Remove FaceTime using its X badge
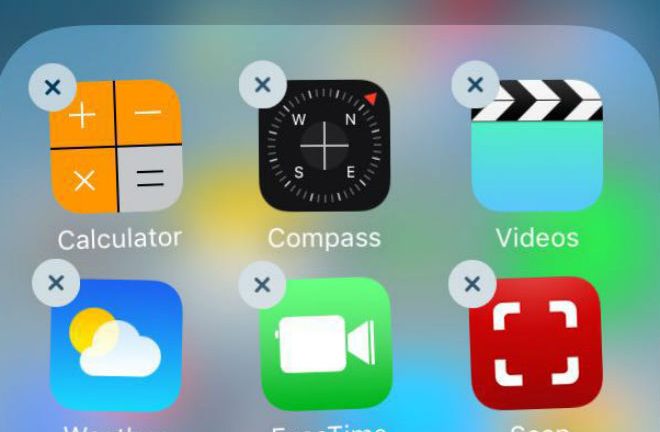This screenshot has height=432, width=660. [263, 285]
